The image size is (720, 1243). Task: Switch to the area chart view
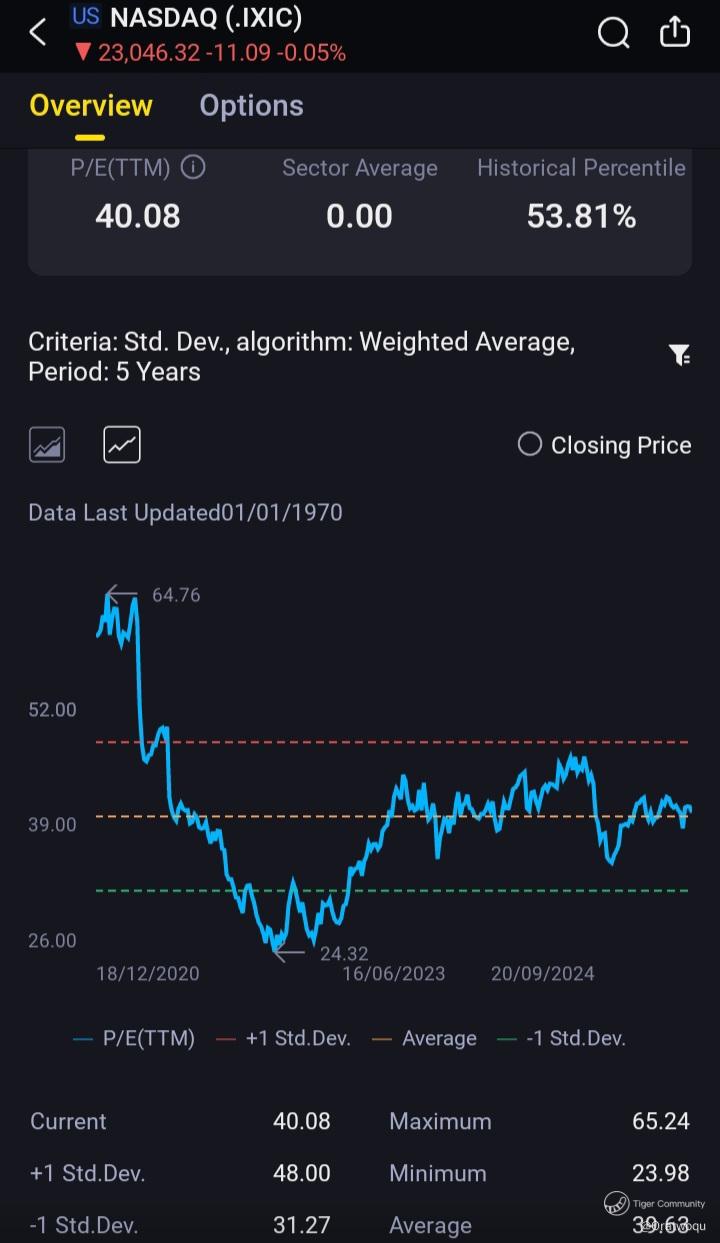pyautogui.click(x=47, y=444)
